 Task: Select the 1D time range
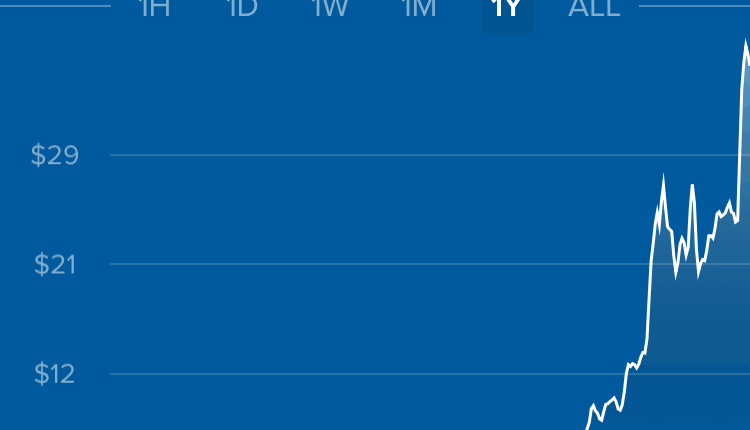(242, 9)
